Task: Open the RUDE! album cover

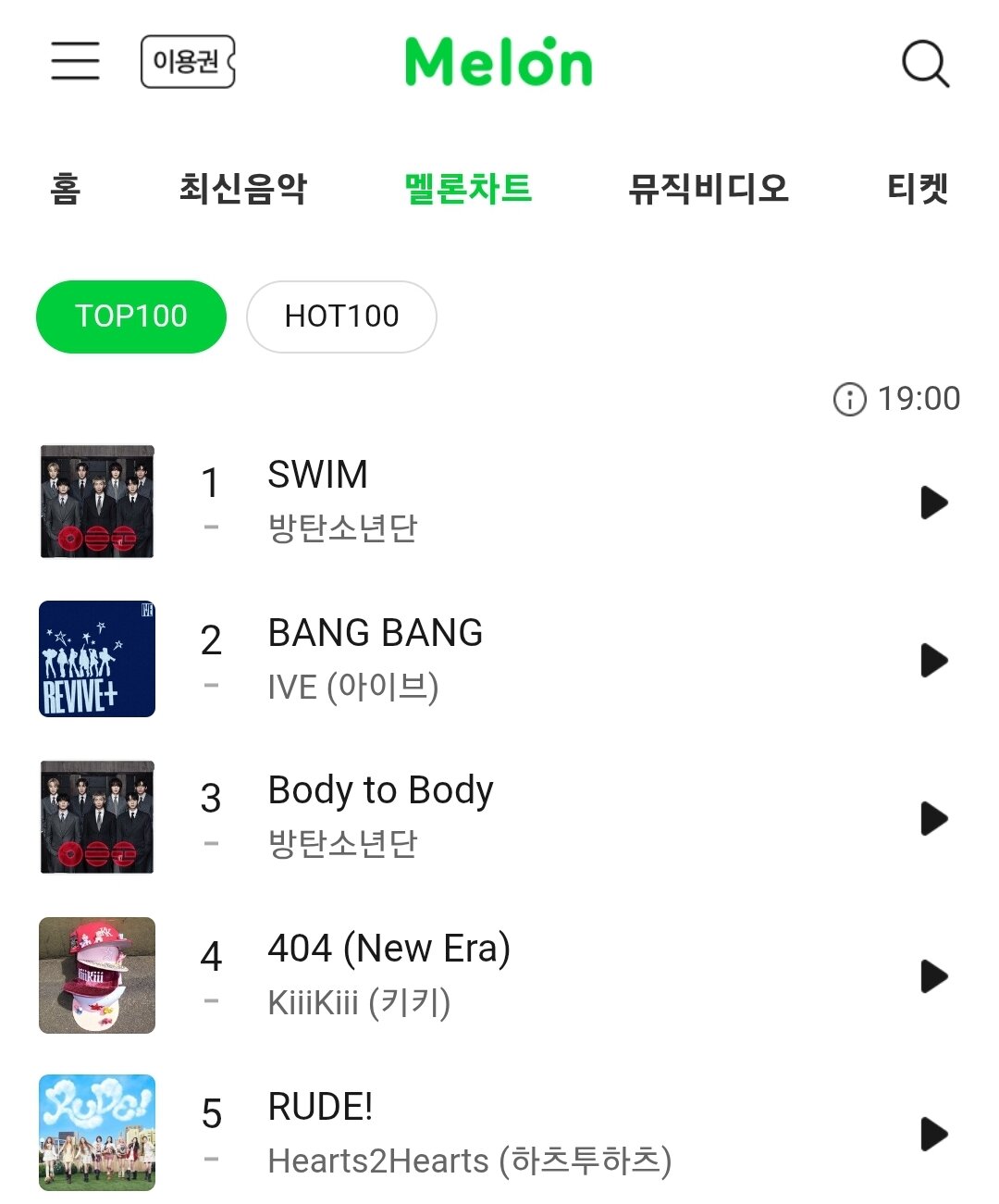Action: click(97, 1132)
